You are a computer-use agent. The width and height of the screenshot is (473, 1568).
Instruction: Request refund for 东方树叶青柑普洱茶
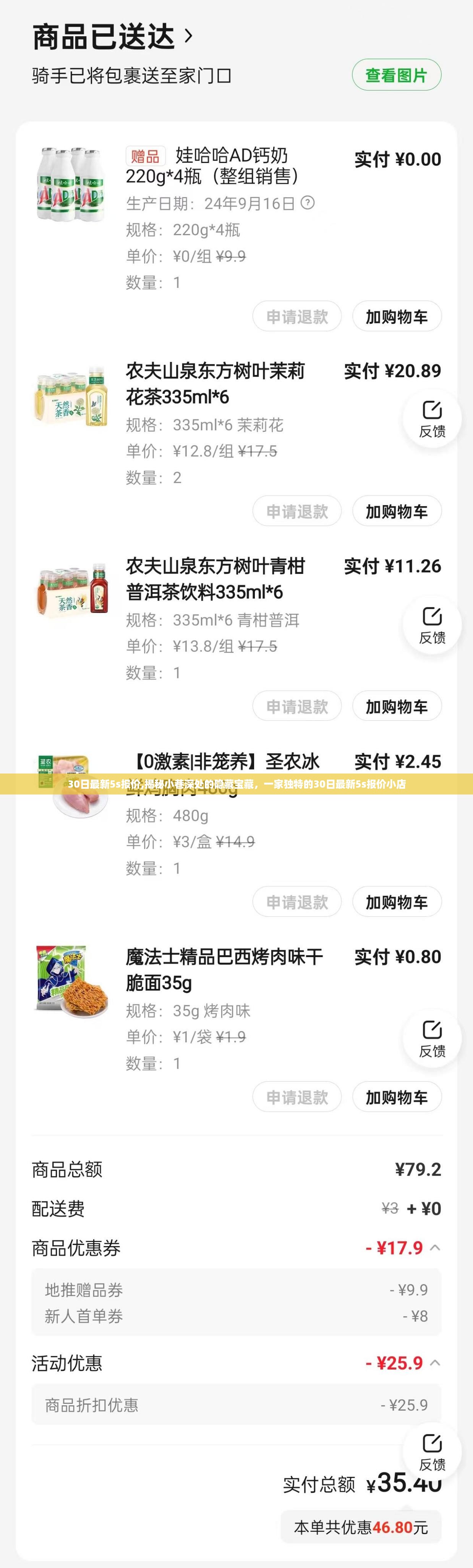pos(297,707)
